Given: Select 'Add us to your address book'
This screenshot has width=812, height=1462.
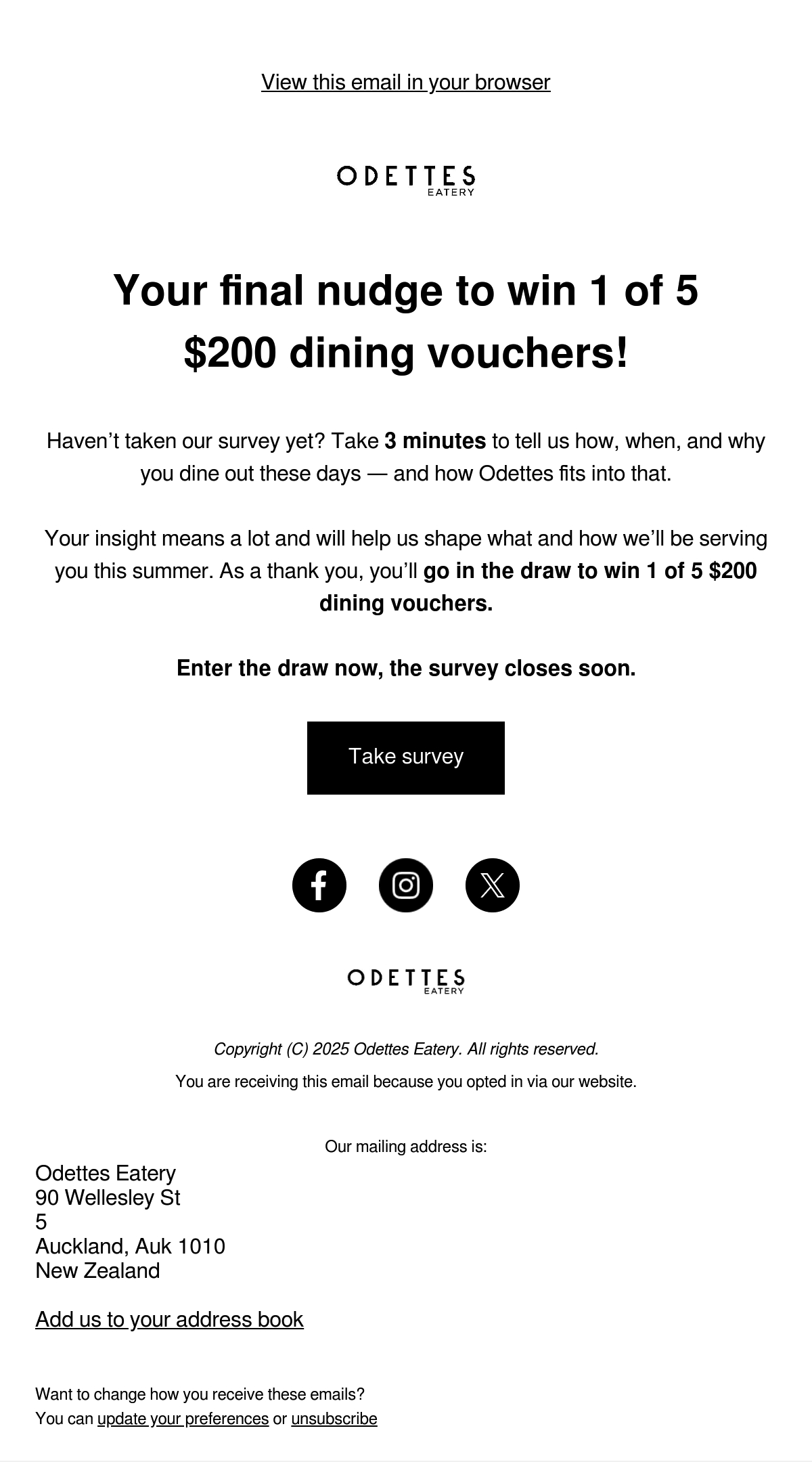Looking at the screenshot, I should (x=169, y=1319).
